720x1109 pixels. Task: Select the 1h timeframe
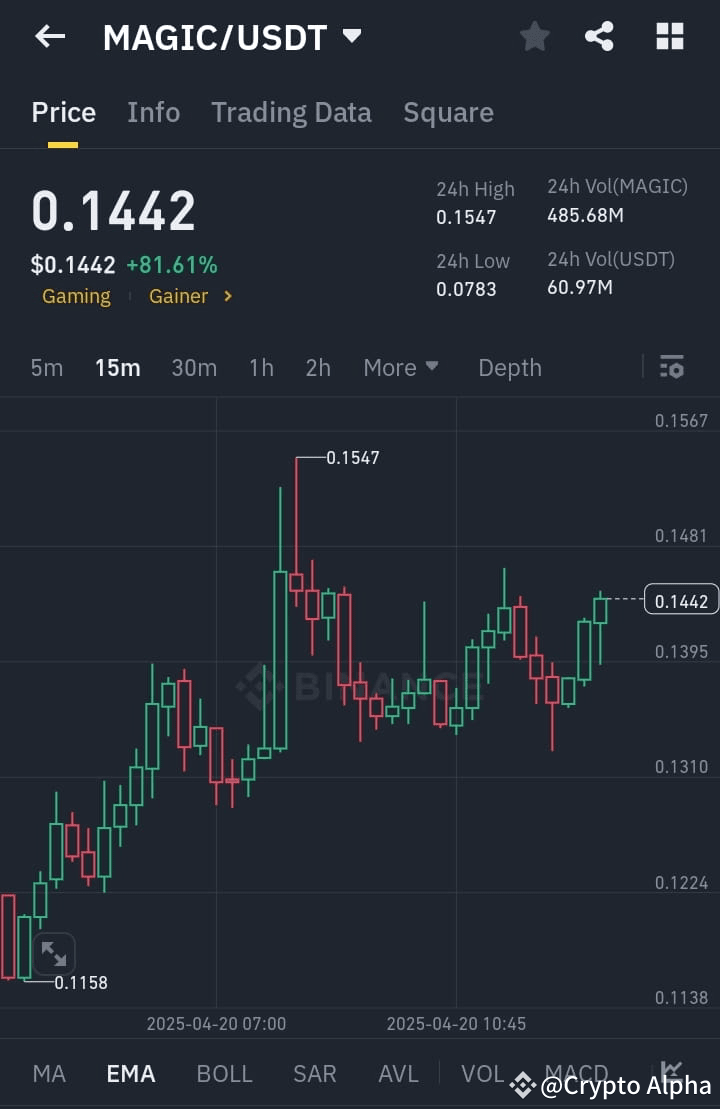point(261,367)
